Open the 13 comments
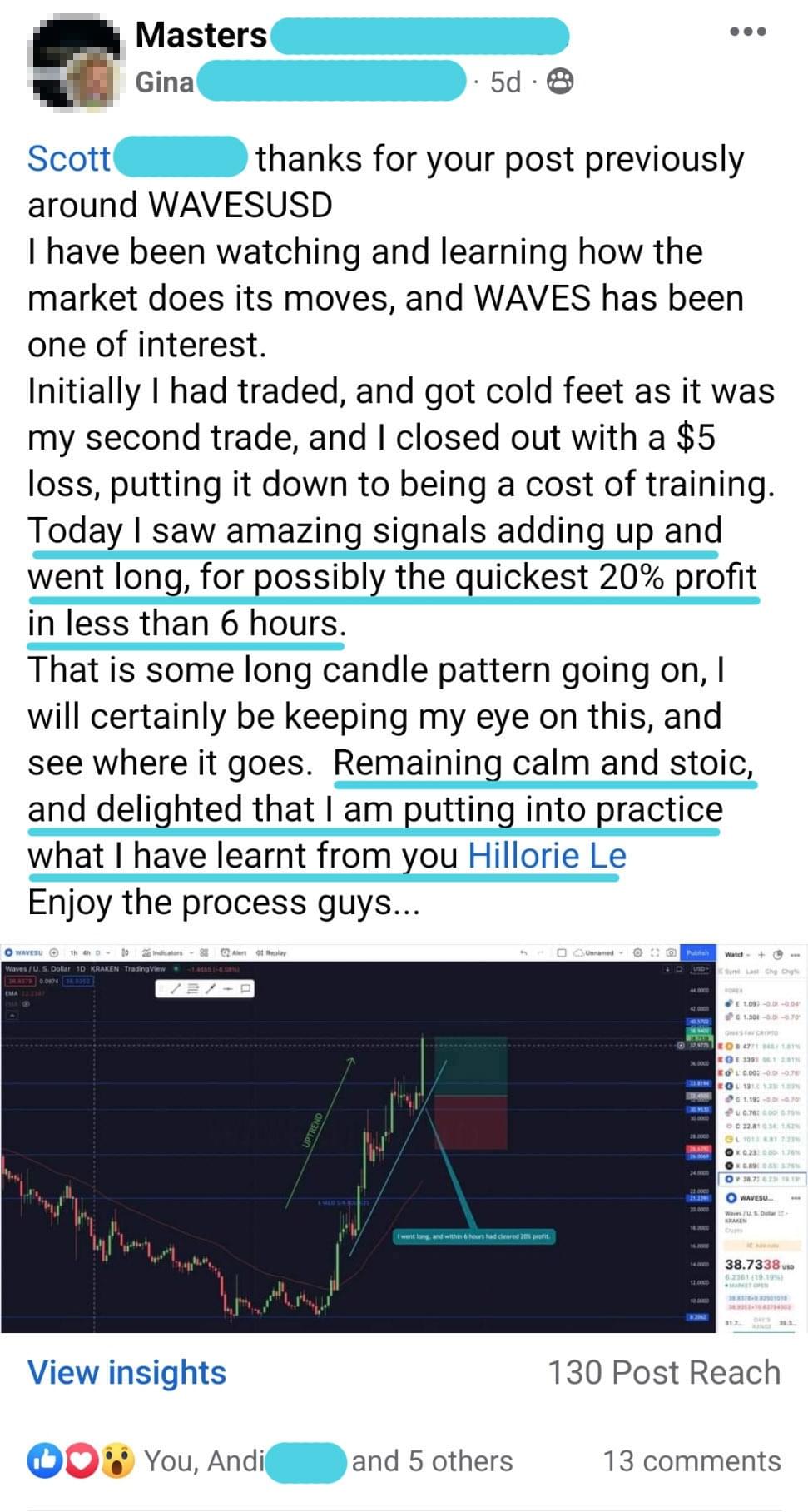Viewport: 808px width, 1512px height. coord(691,1461)
